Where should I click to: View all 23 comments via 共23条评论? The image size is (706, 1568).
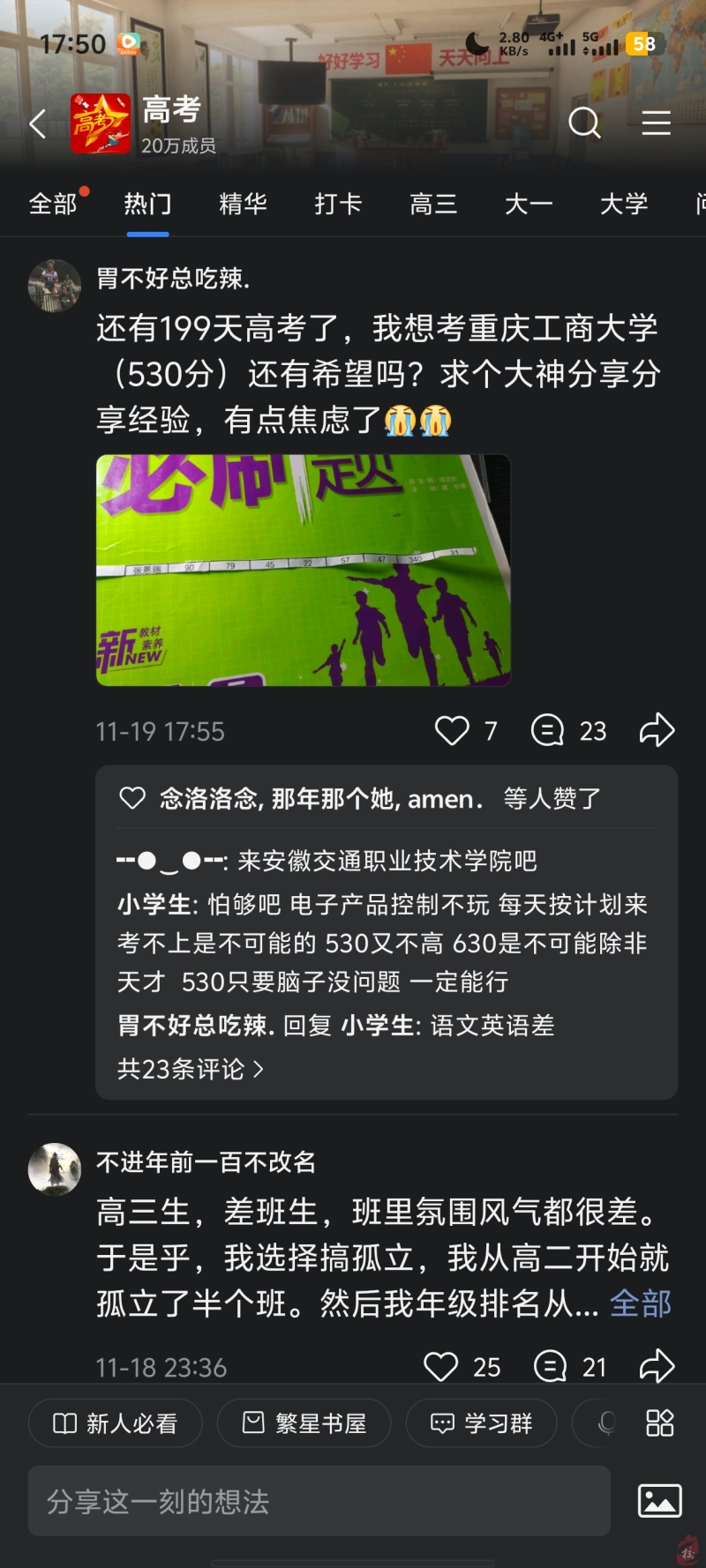[191, 1069]
